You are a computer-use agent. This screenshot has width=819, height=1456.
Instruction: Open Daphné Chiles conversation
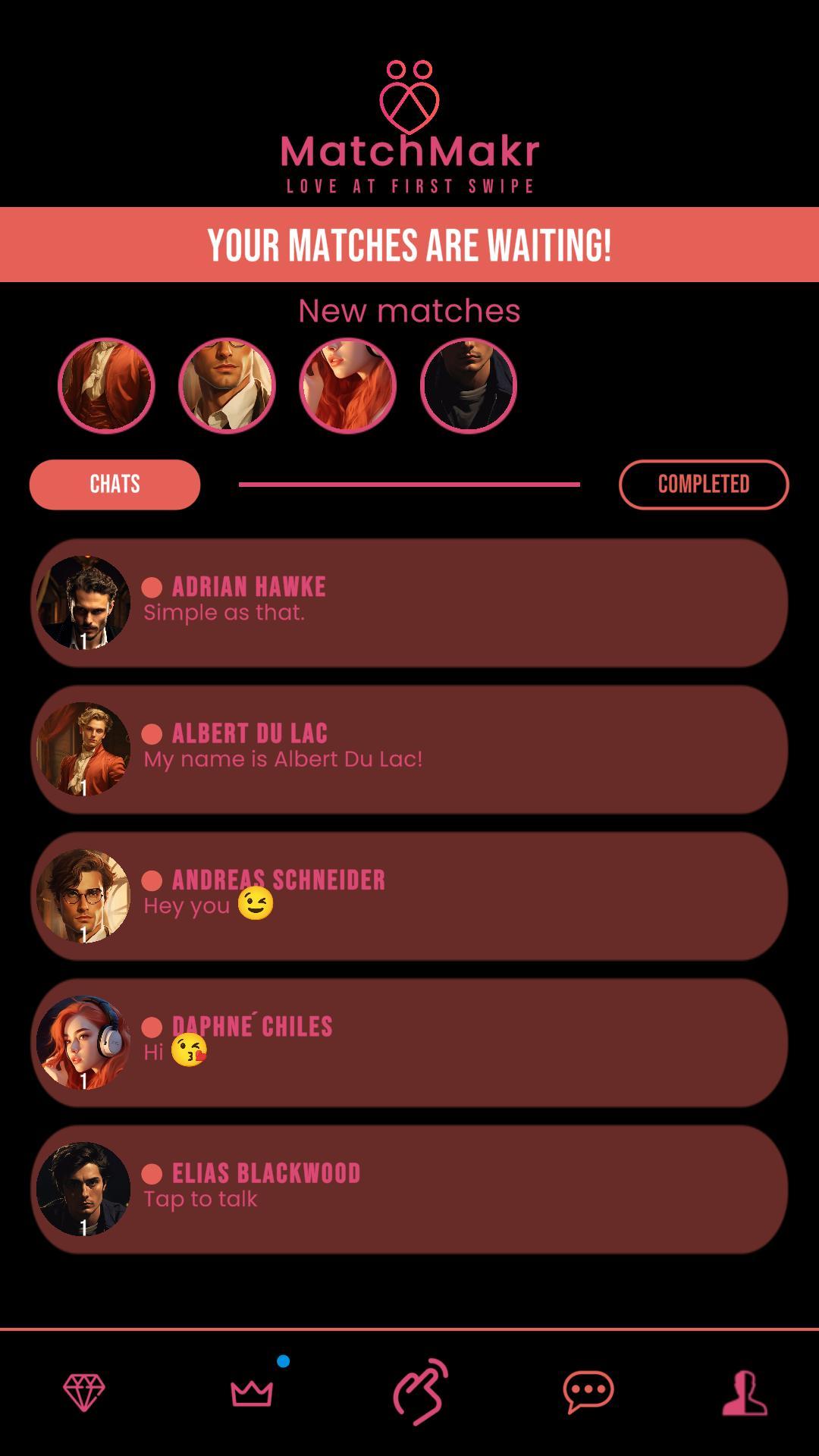[409, 1043]
